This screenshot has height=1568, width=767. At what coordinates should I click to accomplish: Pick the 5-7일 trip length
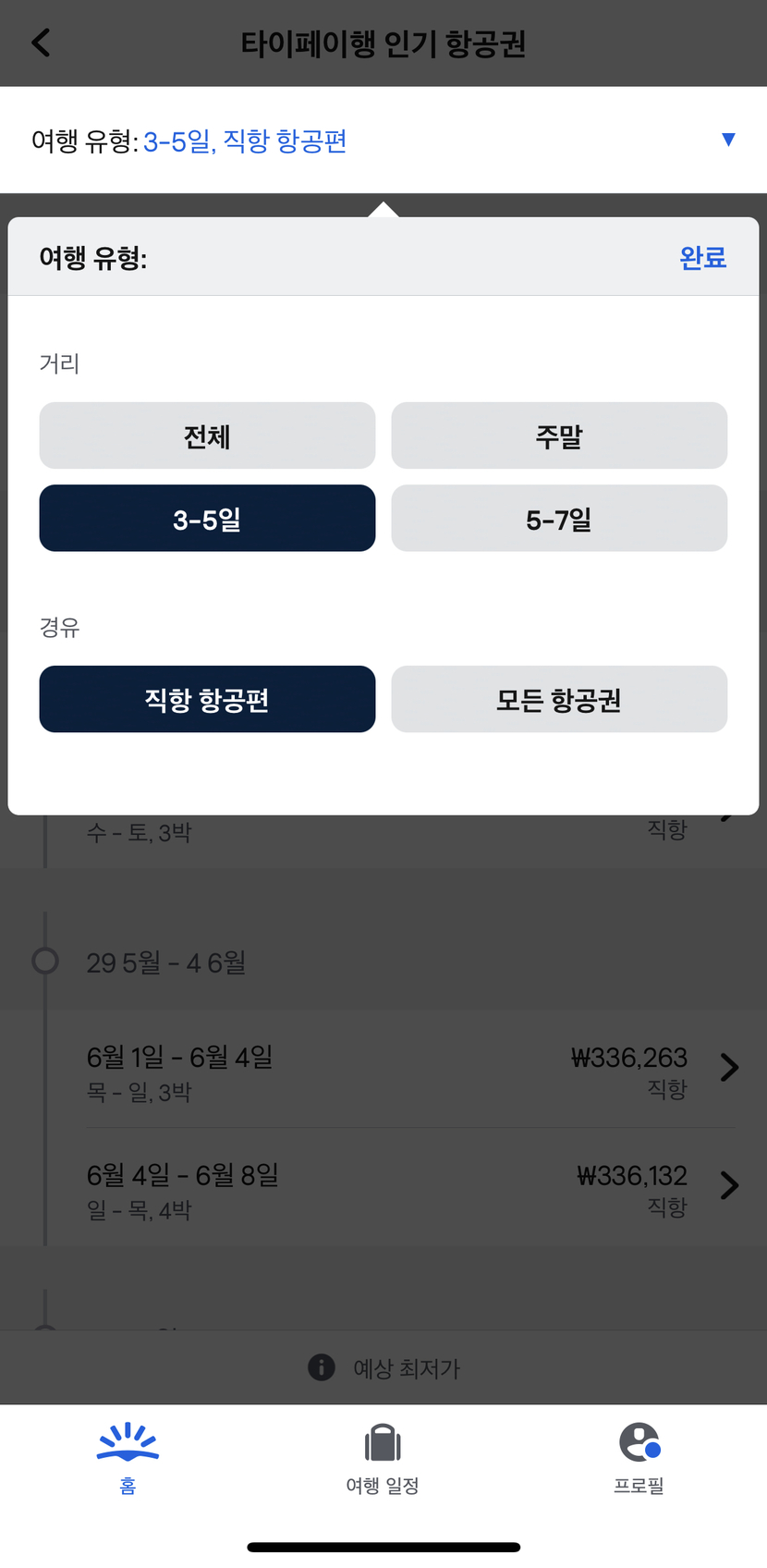pyautogui.click(x=559, y=519)
